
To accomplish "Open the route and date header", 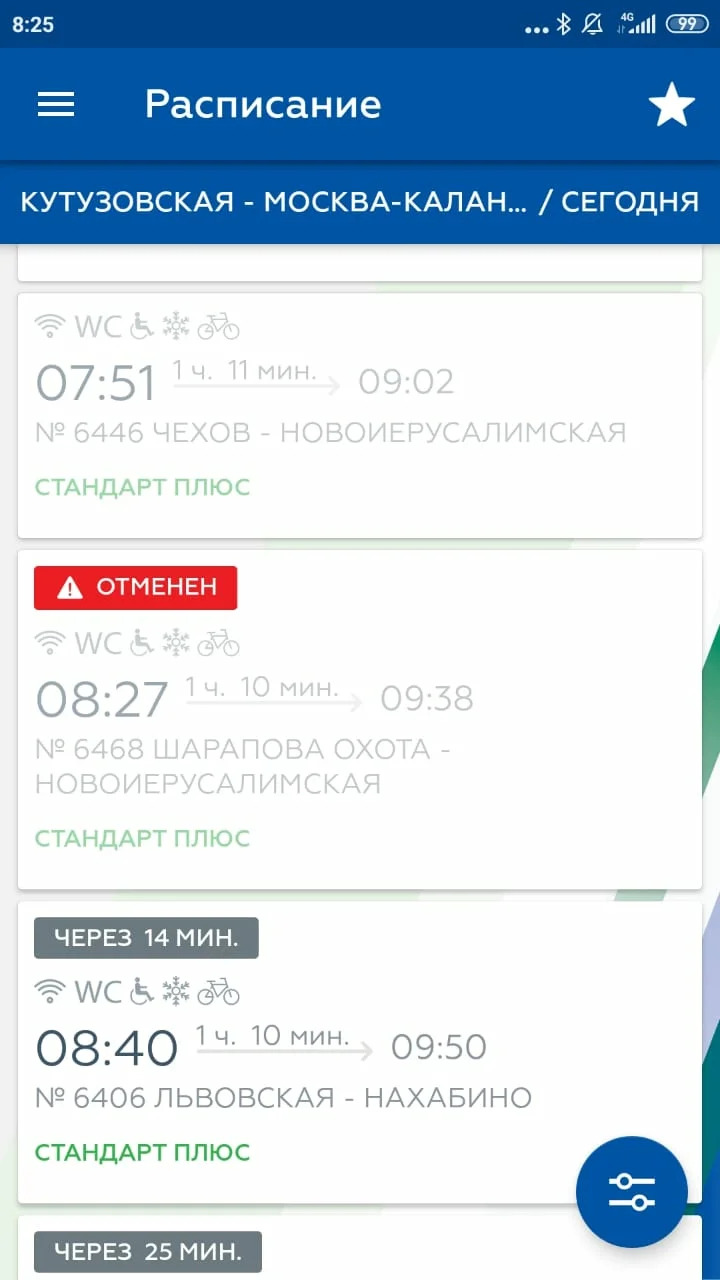I will 360,202.
